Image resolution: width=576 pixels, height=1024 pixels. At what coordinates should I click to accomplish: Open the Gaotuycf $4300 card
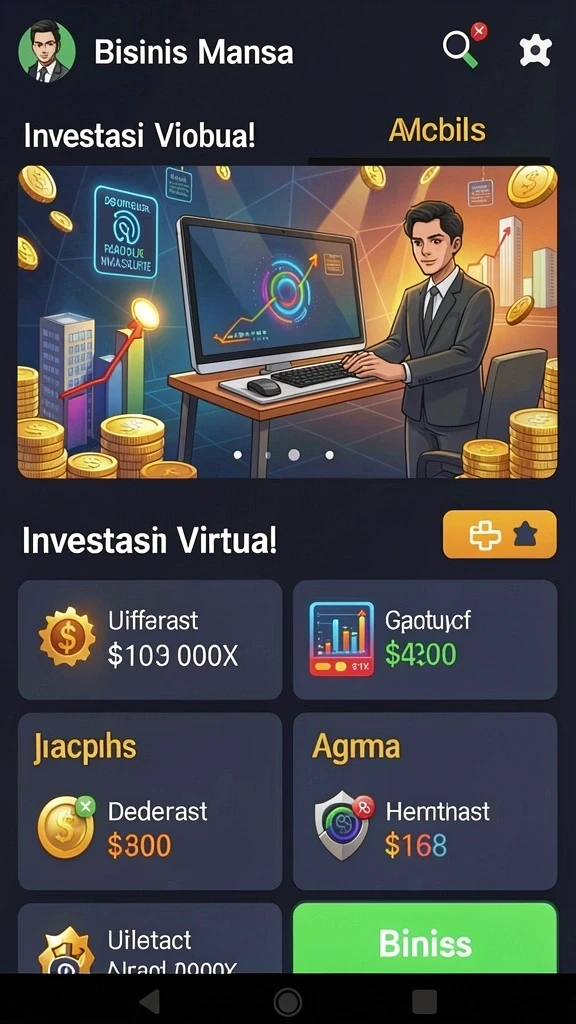[425, 639]
